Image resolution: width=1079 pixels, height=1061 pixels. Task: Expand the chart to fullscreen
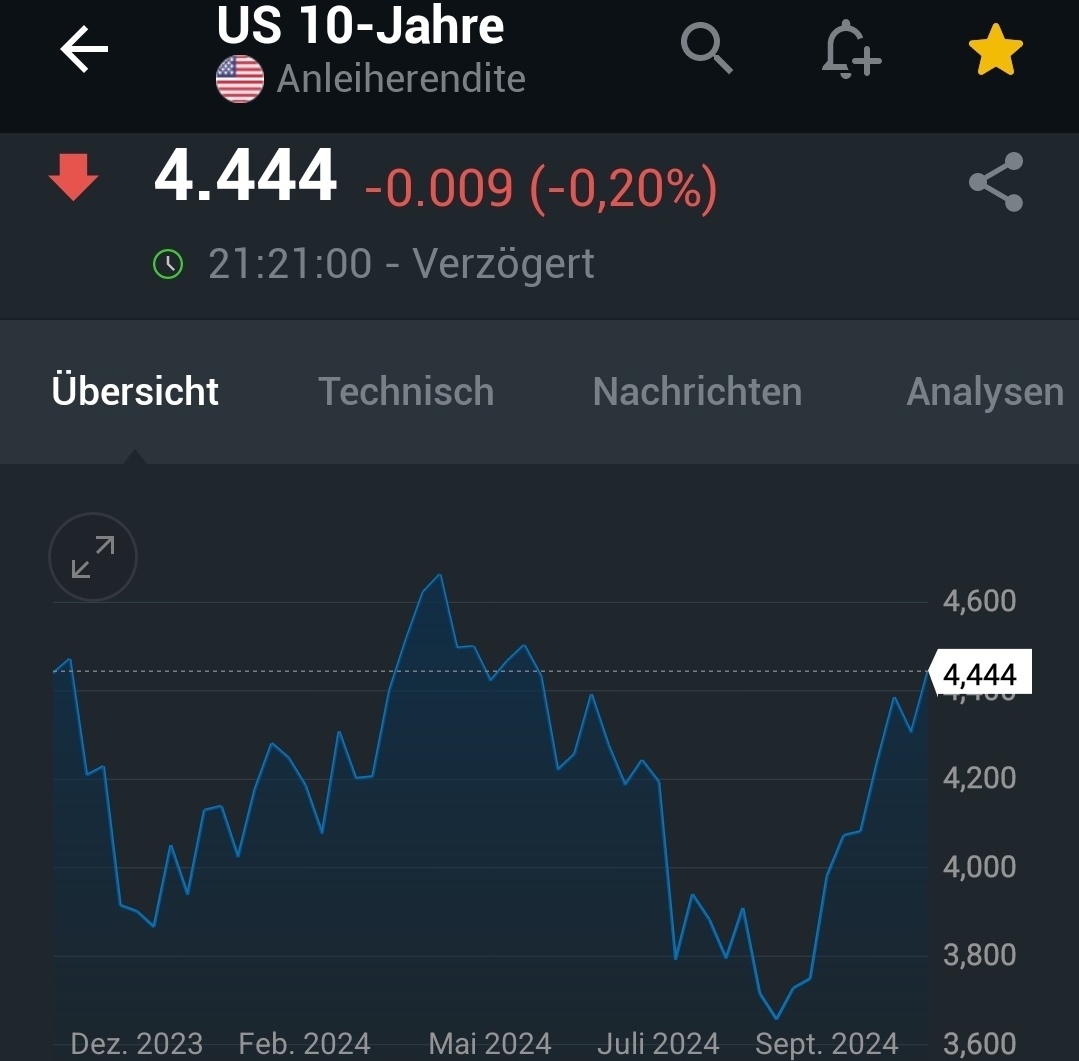click(93, 557)
